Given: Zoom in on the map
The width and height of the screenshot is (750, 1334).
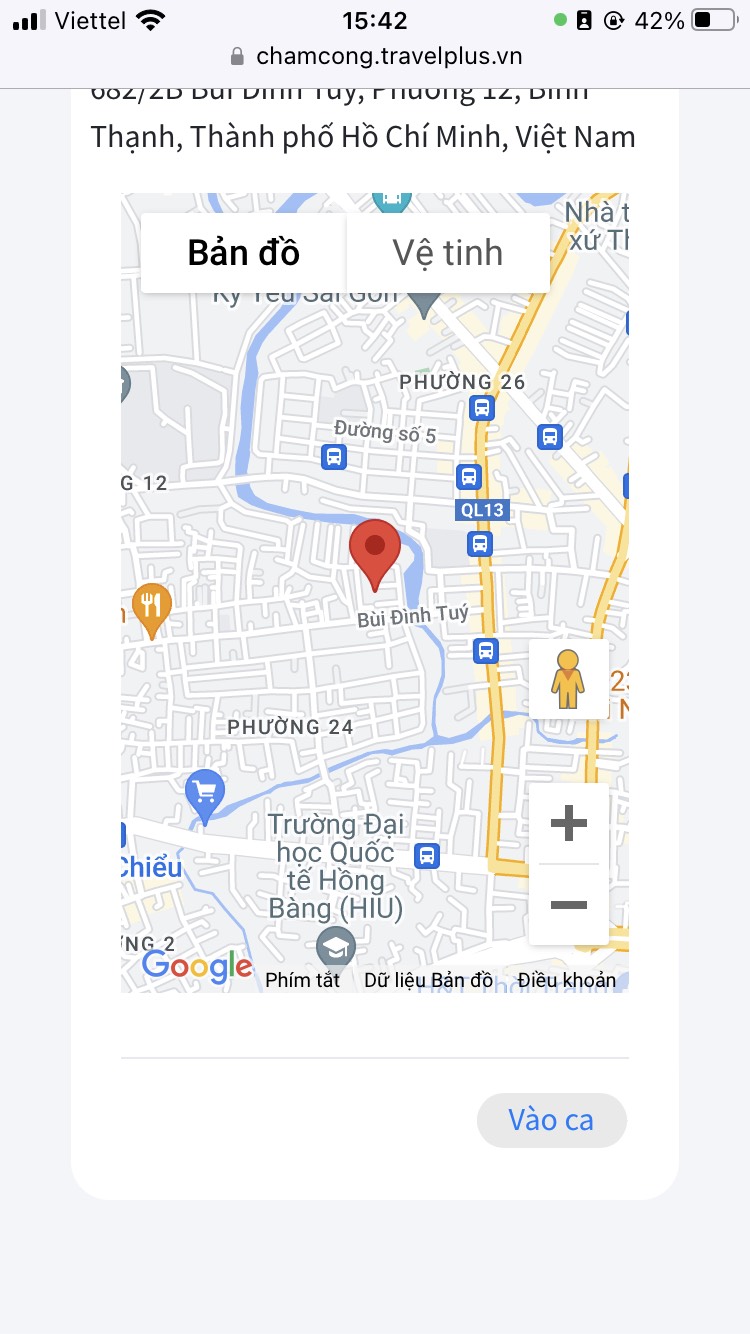Looking at the screenshot, I should (568, 824).
